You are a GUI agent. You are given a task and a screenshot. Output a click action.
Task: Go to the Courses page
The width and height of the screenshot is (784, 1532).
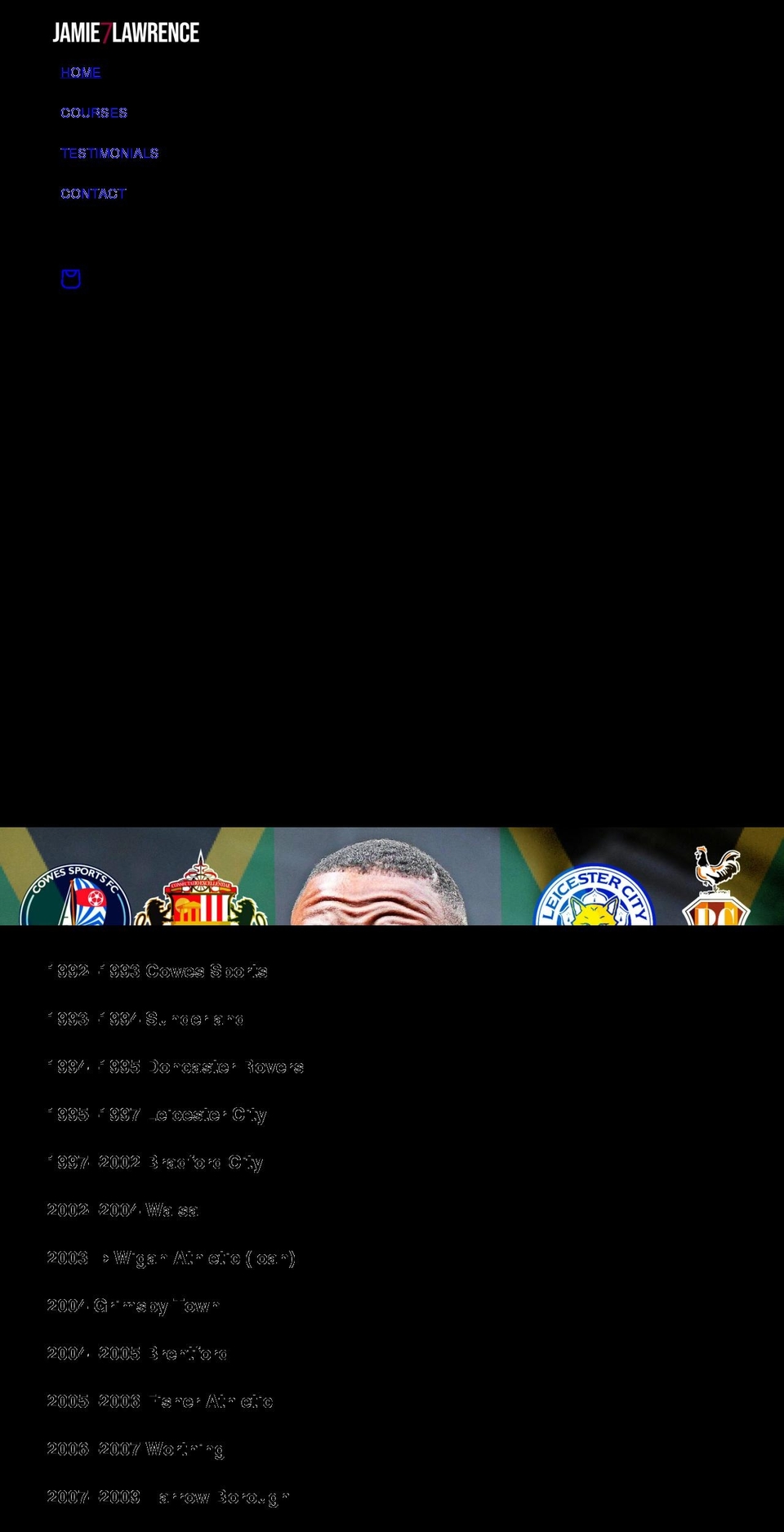[94, 113]
